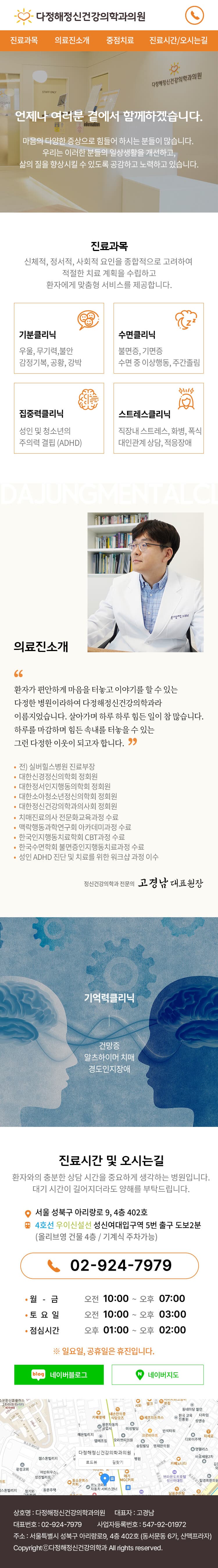218x1568 pixels.
Task: Switch to the 중점치료 tab
Action: [120, 40]
